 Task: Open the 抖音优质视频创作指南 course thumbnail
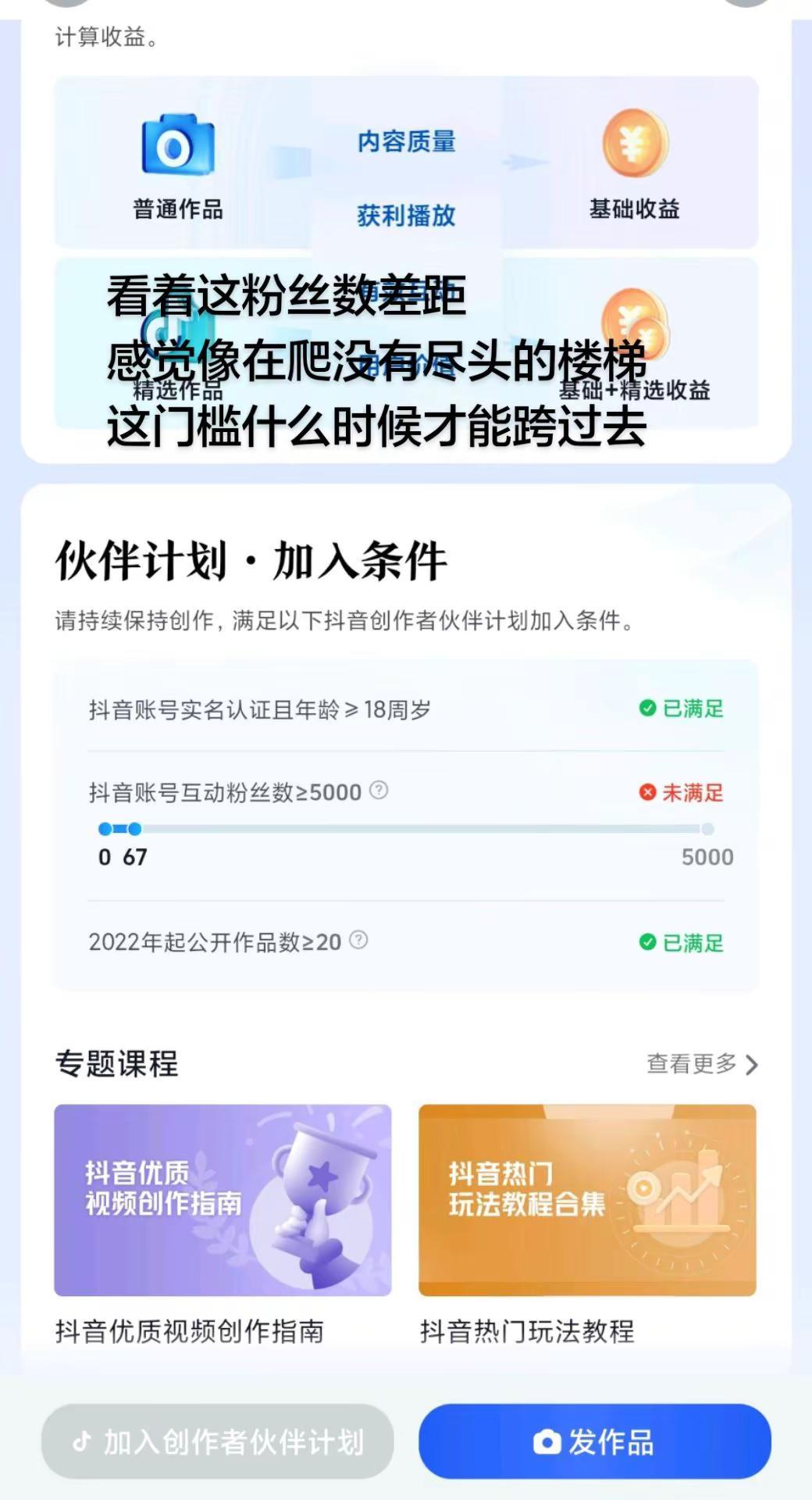click(x=223, y=1201)
